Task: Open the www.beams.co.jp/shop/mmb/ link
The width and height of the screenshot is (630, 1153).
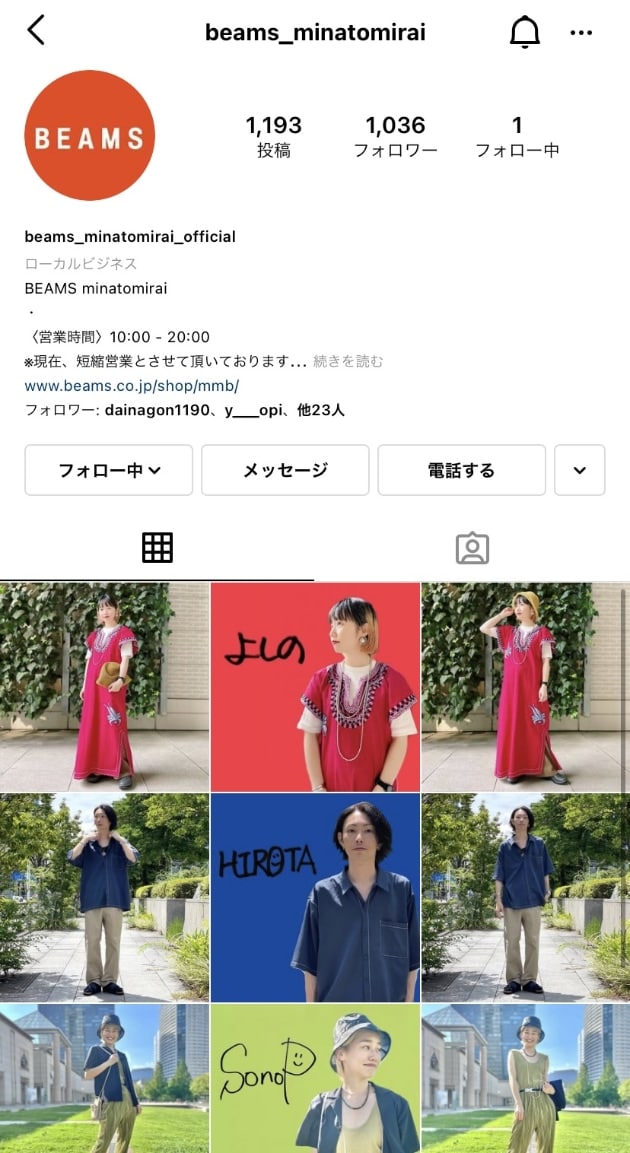Action: pos(131,385)
